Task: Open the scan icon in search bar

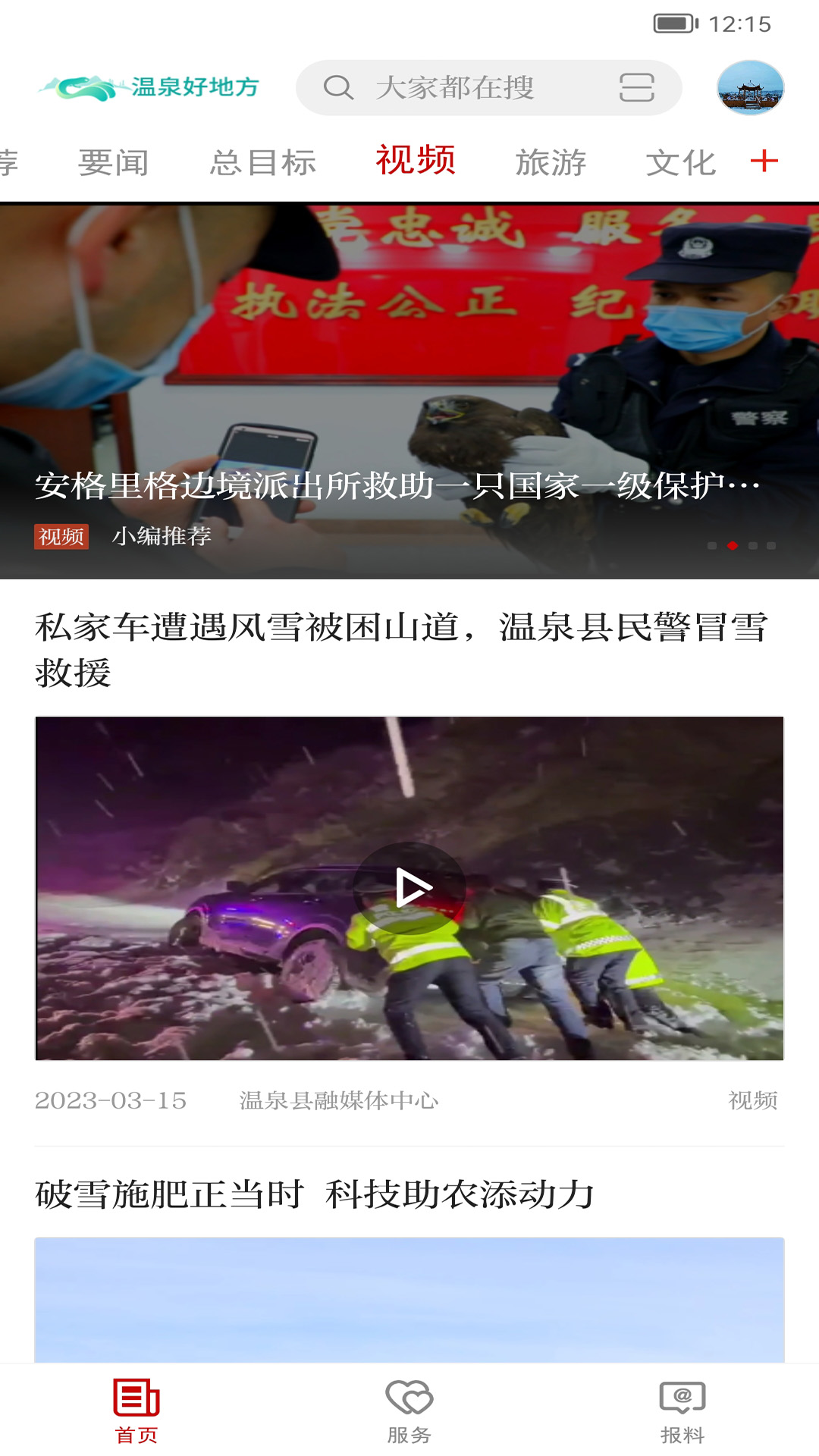Action: 636,88
